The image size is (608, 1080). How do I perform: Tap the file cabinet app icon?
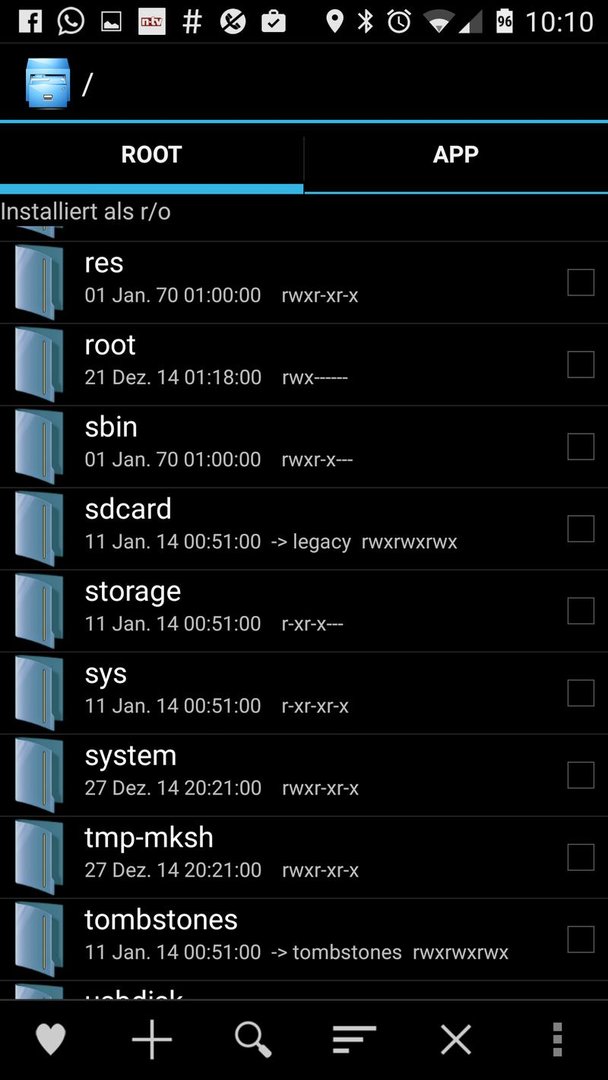click(x=48, y=83)
